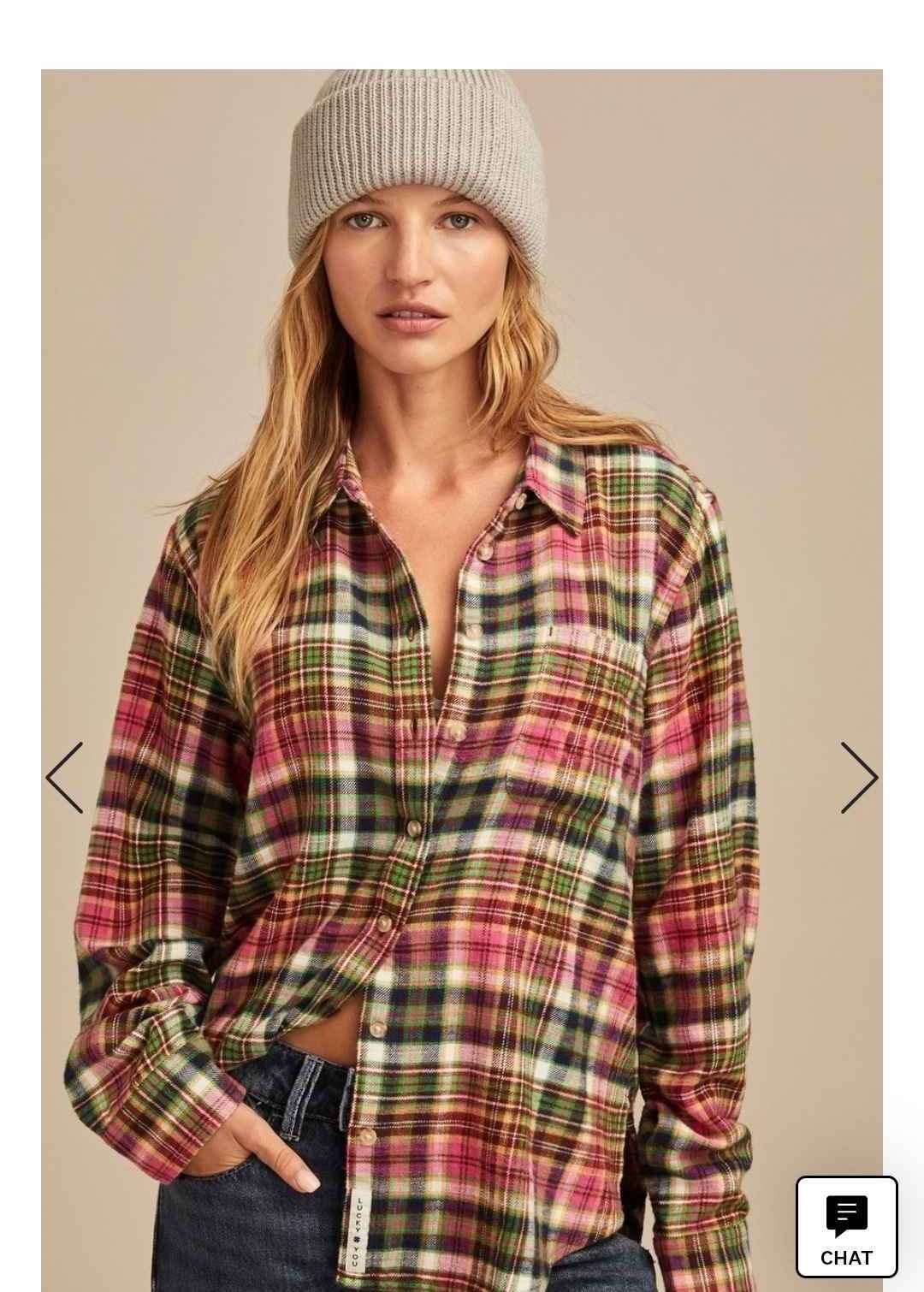
Task: Click the dark bar at the top of the page
Action: 462,9
